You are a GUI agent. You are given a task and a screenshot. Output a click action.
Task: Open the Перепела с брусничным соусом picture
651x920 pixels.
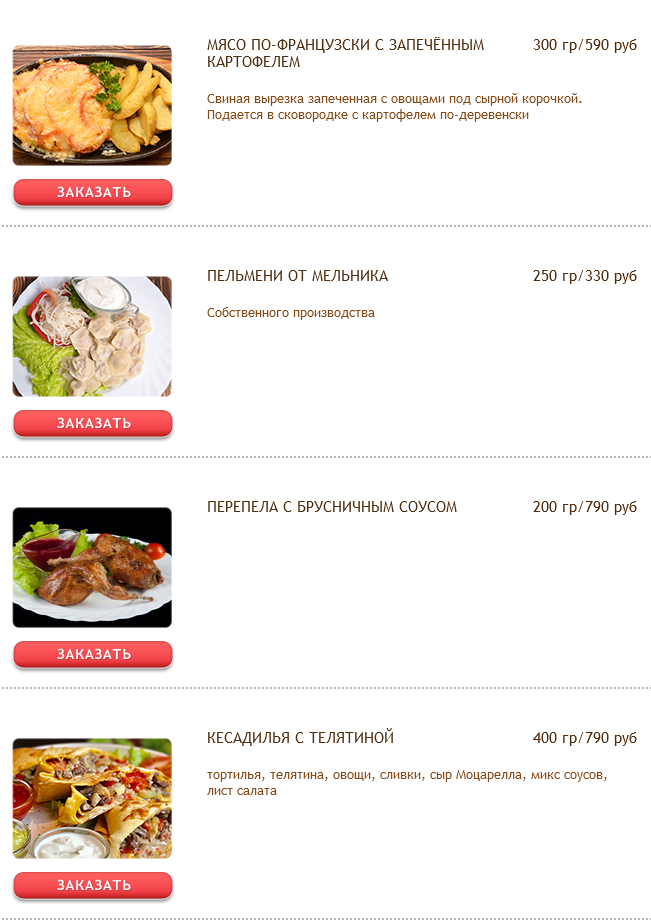click(92, 567)
